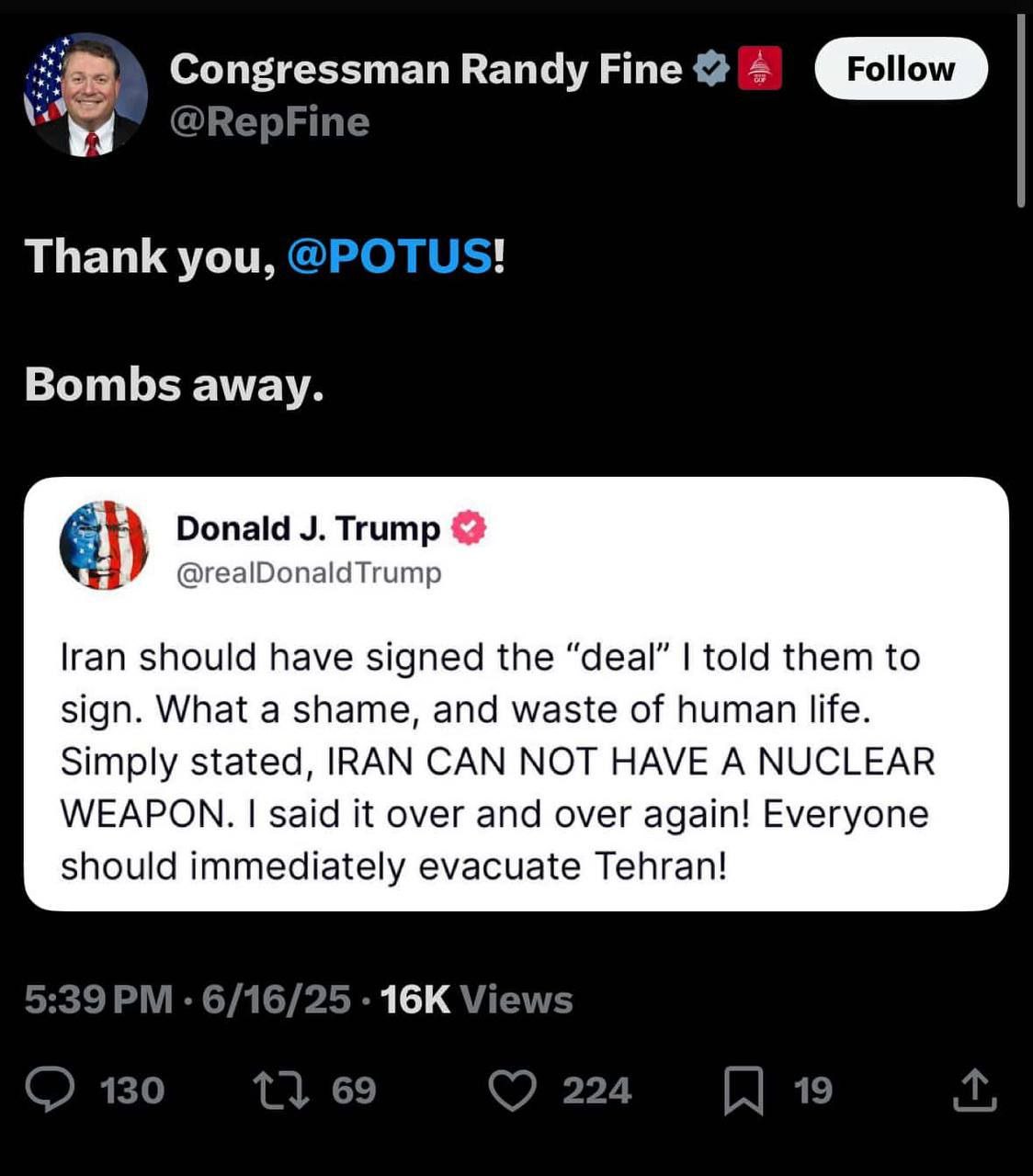The width and height of the screenshot is (1033, 1176).
Task: Open Randy Fine's profile picture
Action: pyautogui.click(x=85, y=96)
